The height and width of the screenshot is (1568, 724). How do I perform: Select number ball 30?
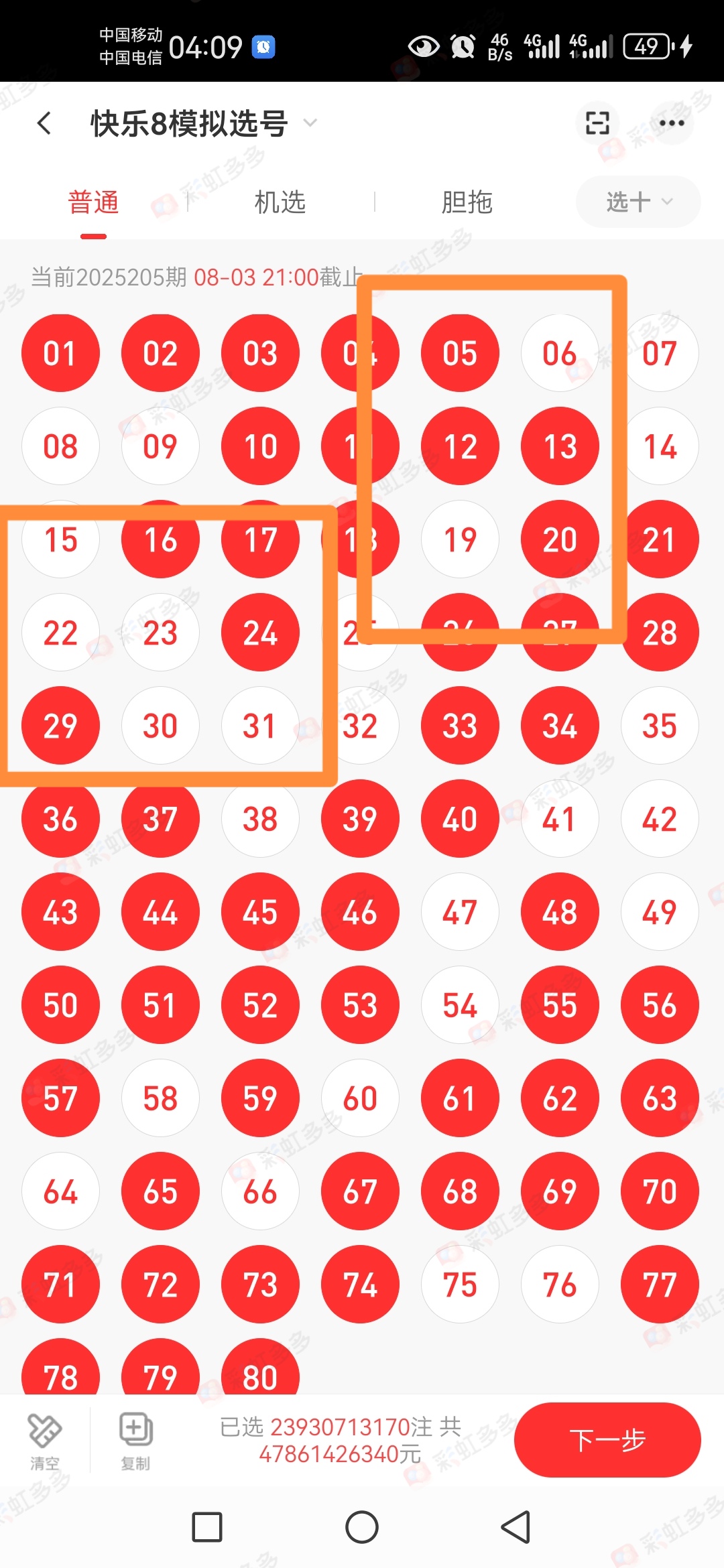160,726
